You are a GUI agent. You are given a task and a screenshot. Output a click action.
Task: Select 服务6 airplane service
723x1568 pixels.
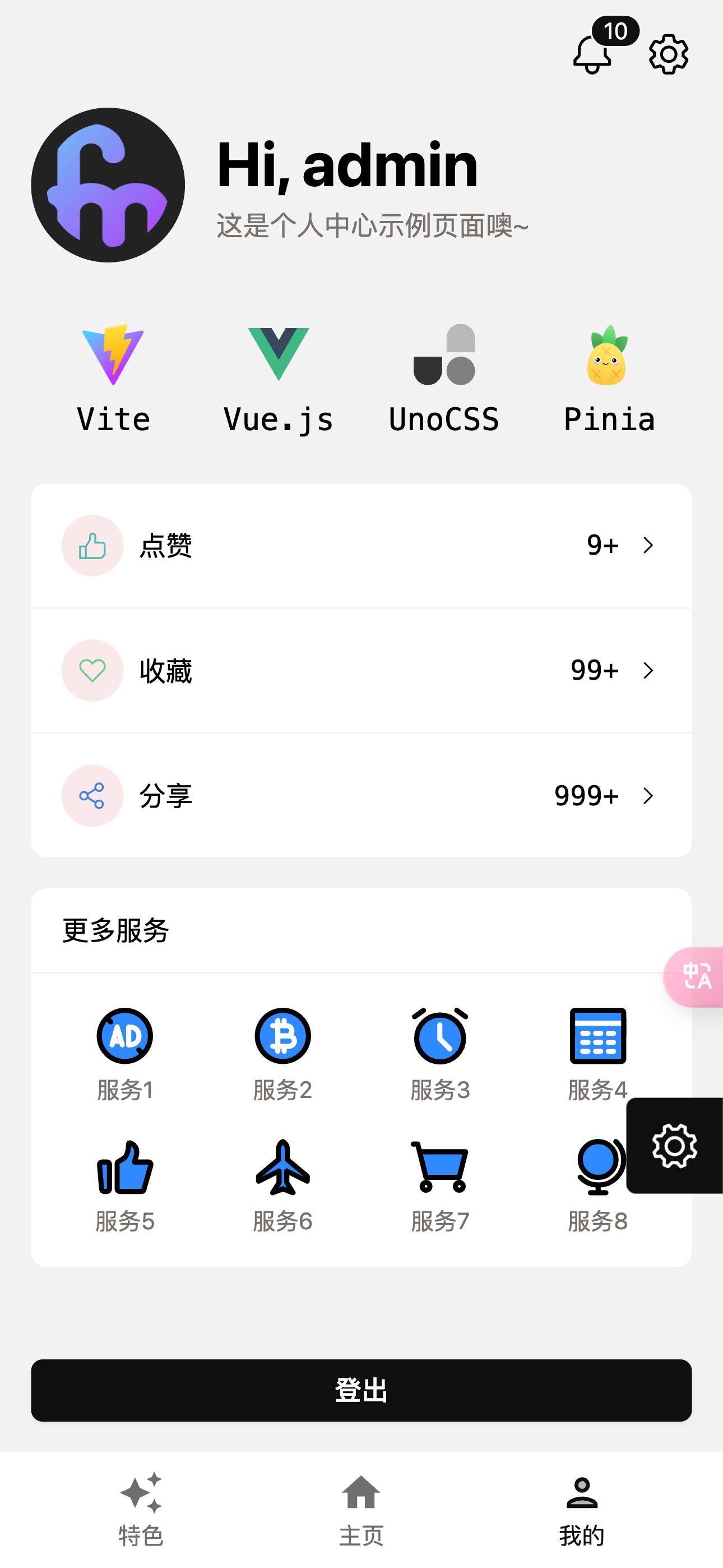(282, 1184)
